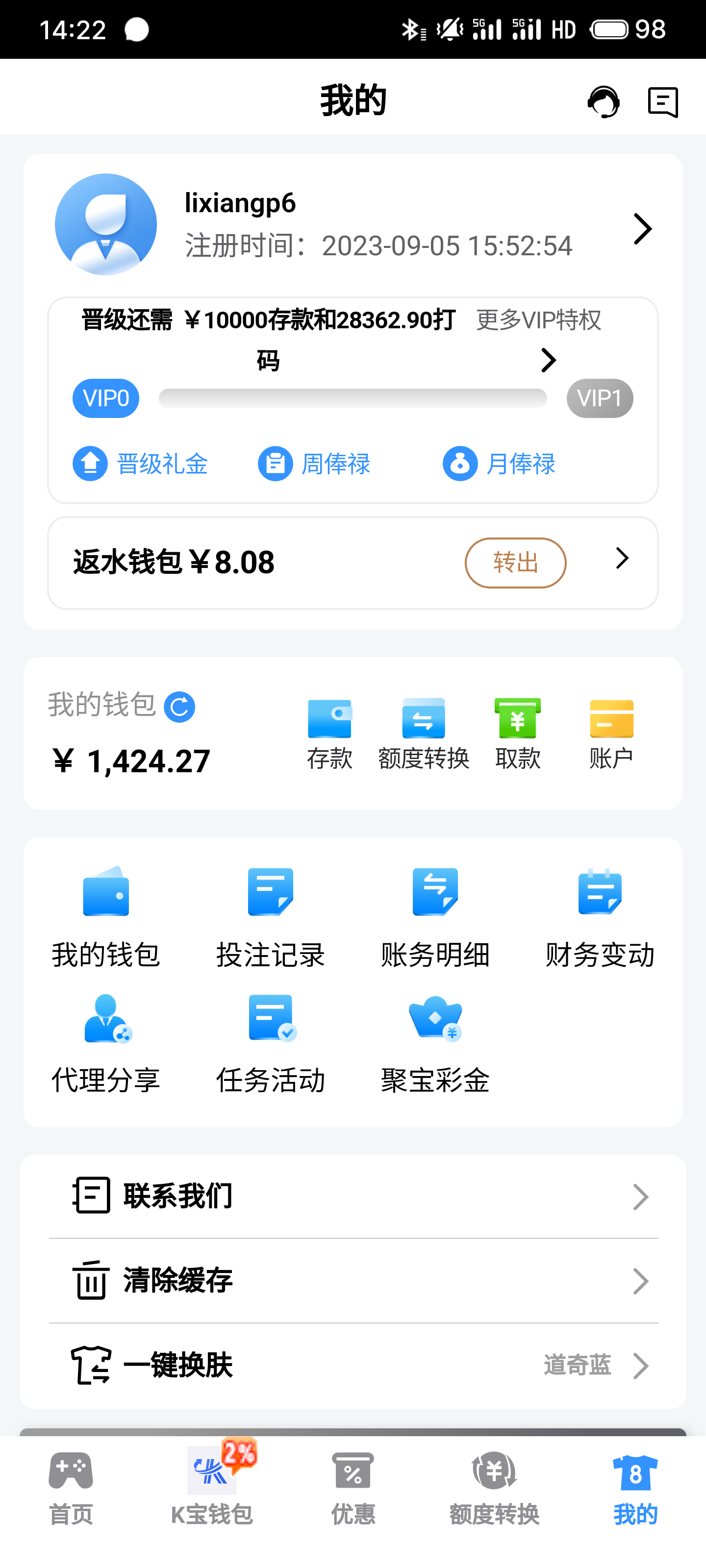The image size is (706, 1568).
Task: Open 投注记录 betting records
Action: [x=271, y=917]
